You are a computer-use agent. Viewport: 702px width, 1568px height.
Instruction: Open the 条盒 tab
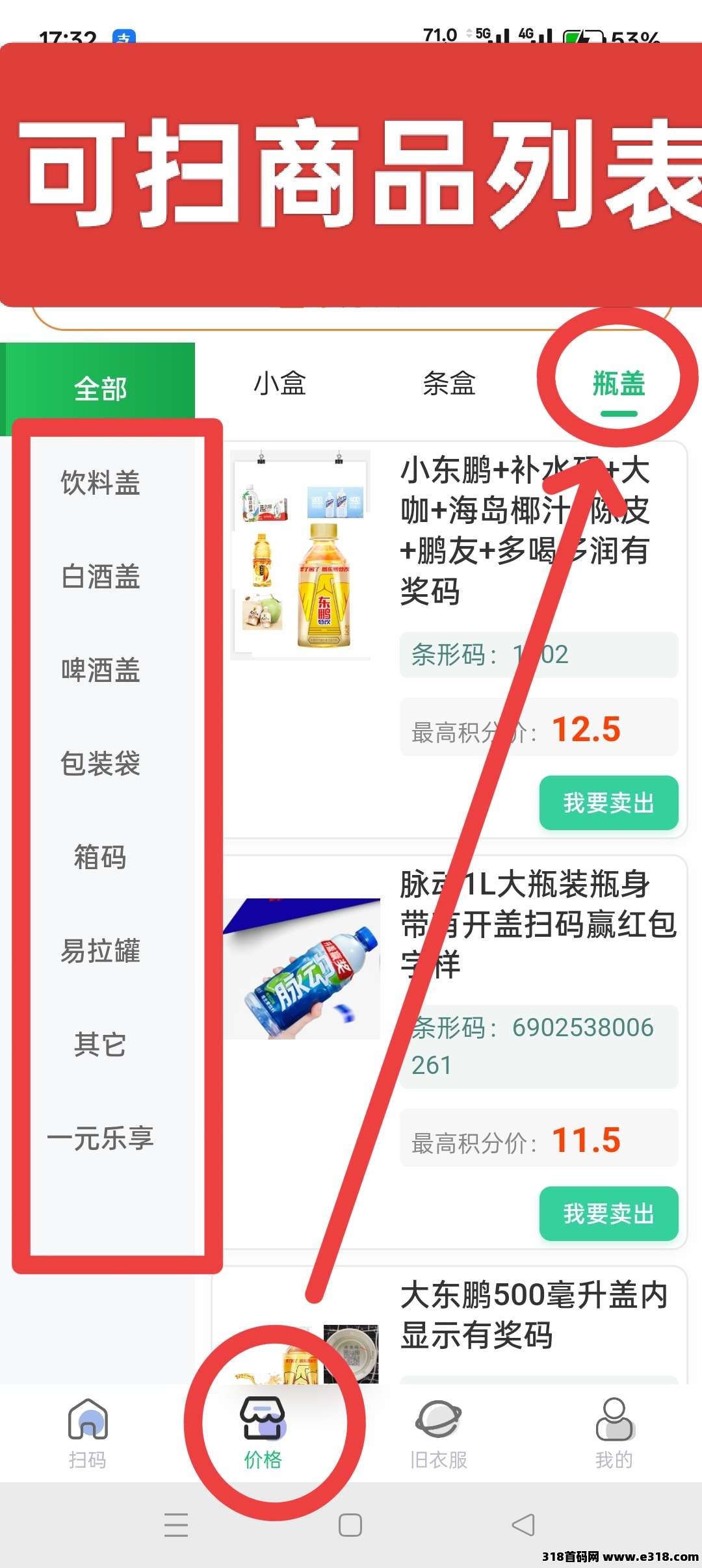pos(449,384)
